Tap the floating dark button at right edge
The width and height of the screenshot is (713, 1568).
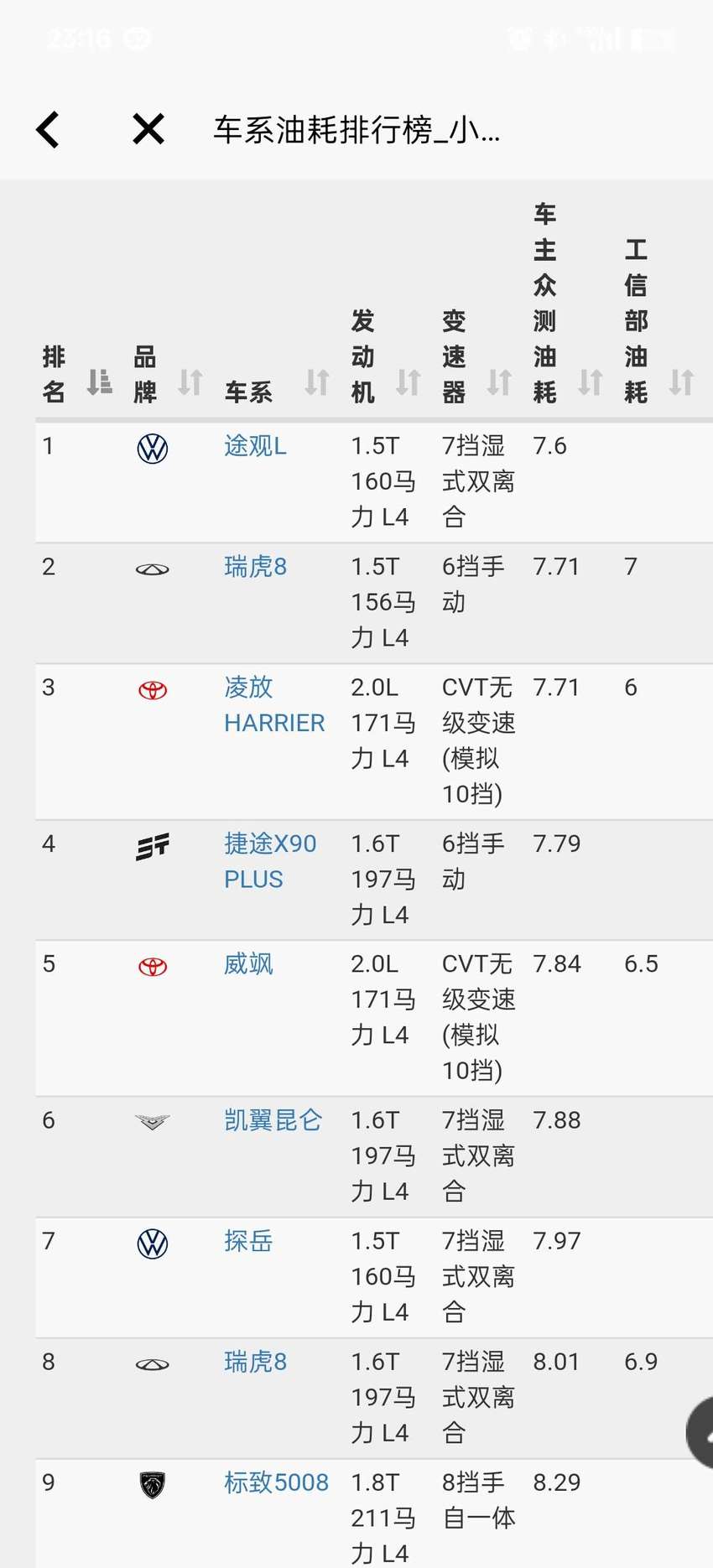(x=701, y=1432)
